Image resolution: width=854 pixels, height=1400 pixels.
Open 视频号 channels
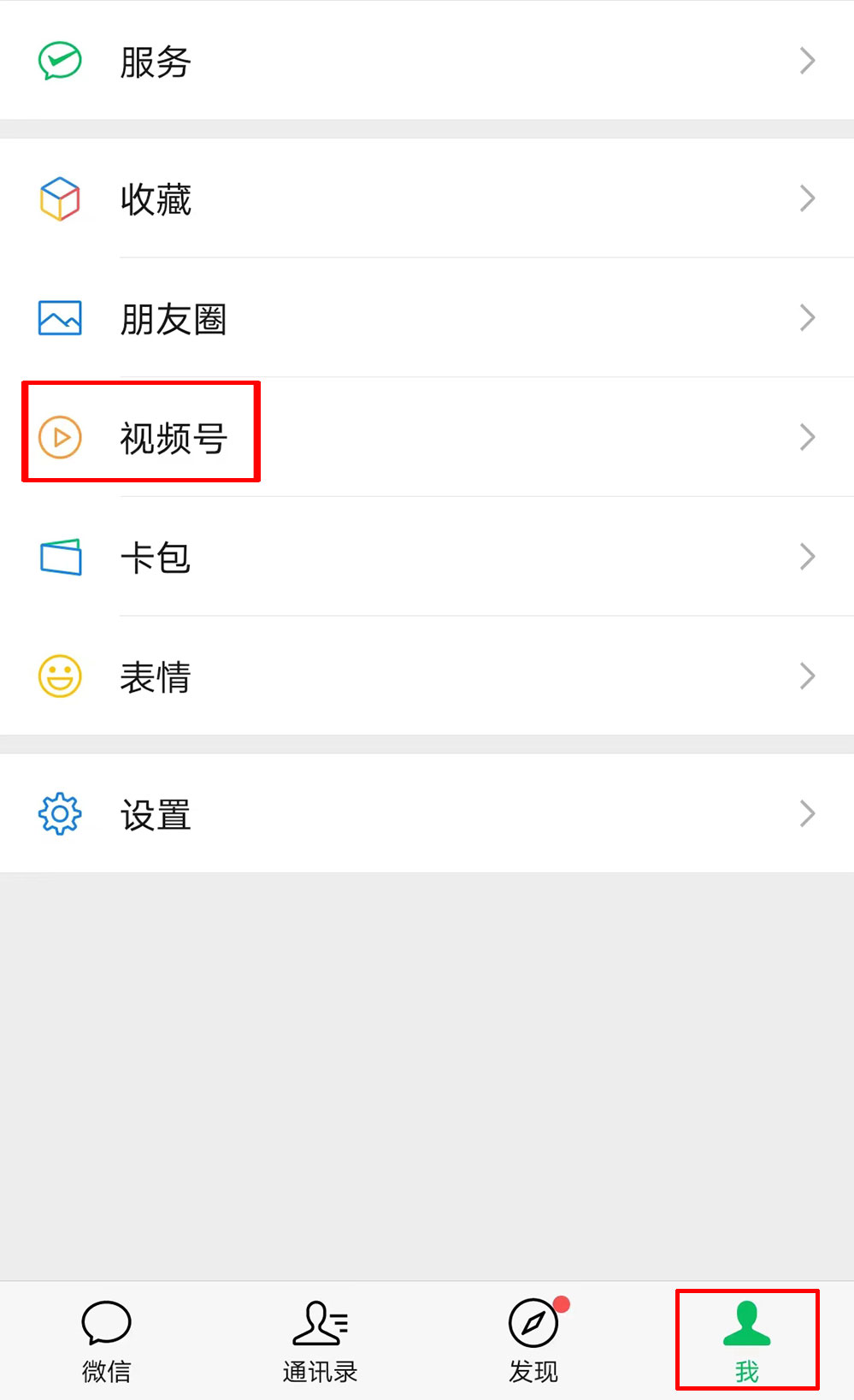pyautogui.click(x=427, y=437)
